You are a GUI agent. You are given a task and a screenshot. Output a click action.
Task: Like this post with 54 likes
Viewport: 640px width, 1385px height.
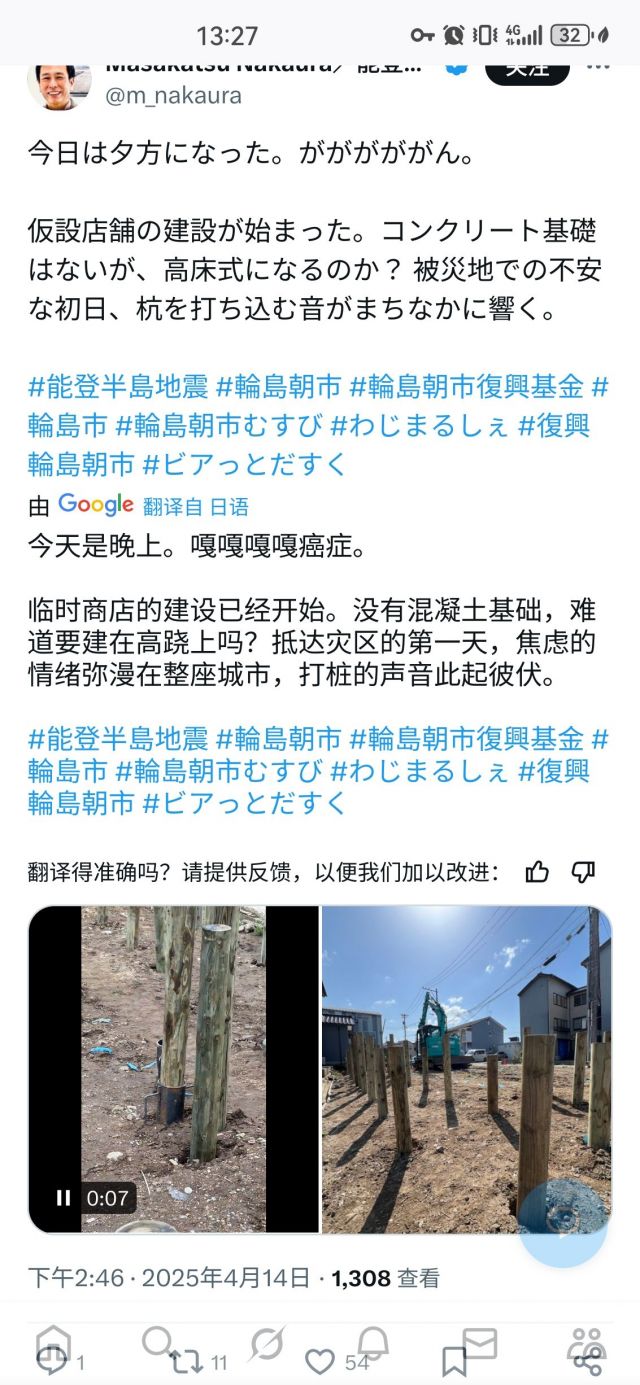(321, 1361)
